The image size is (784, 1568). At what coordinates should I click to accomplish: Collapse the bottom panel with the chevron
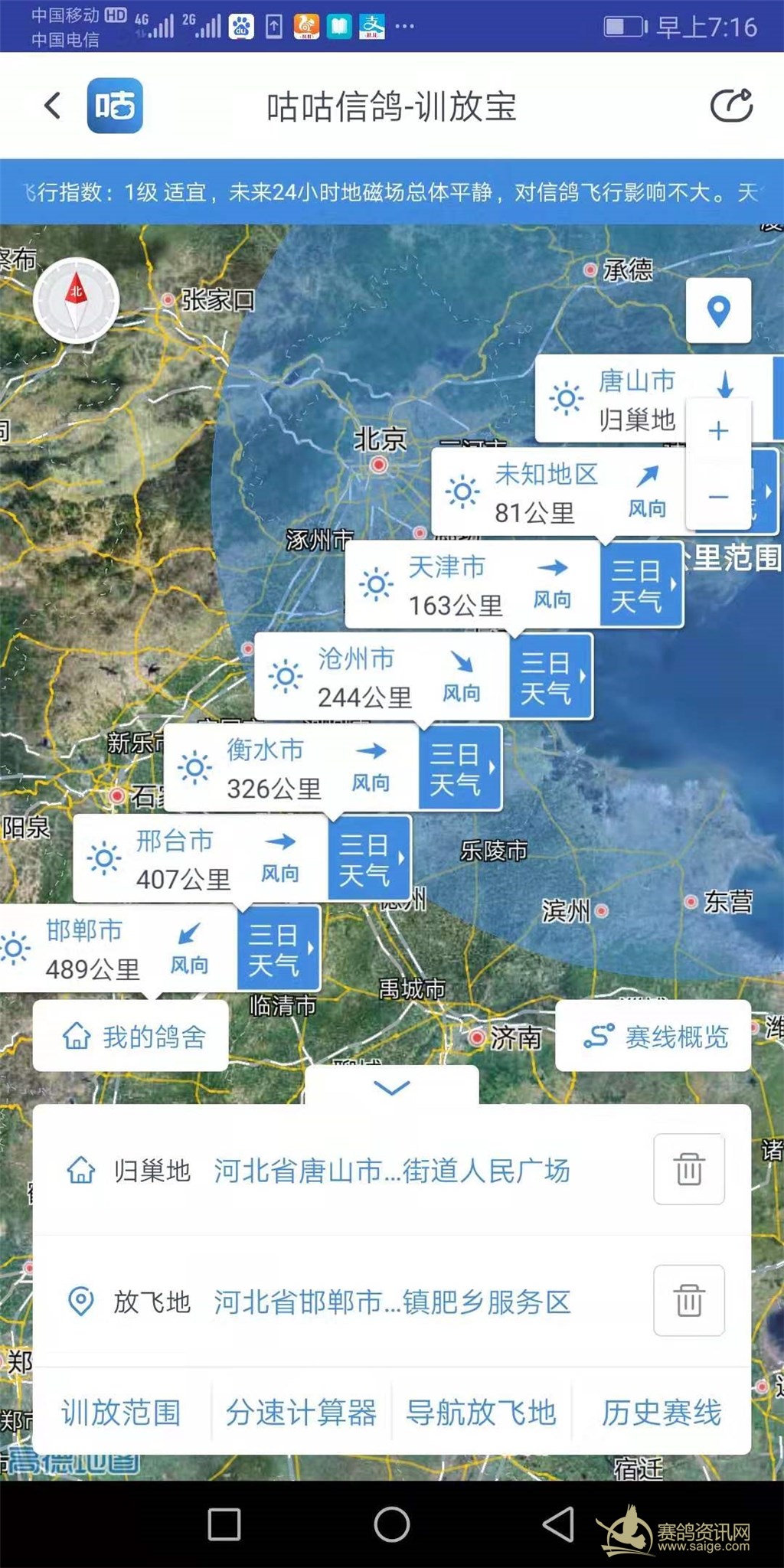[391, 1086]
